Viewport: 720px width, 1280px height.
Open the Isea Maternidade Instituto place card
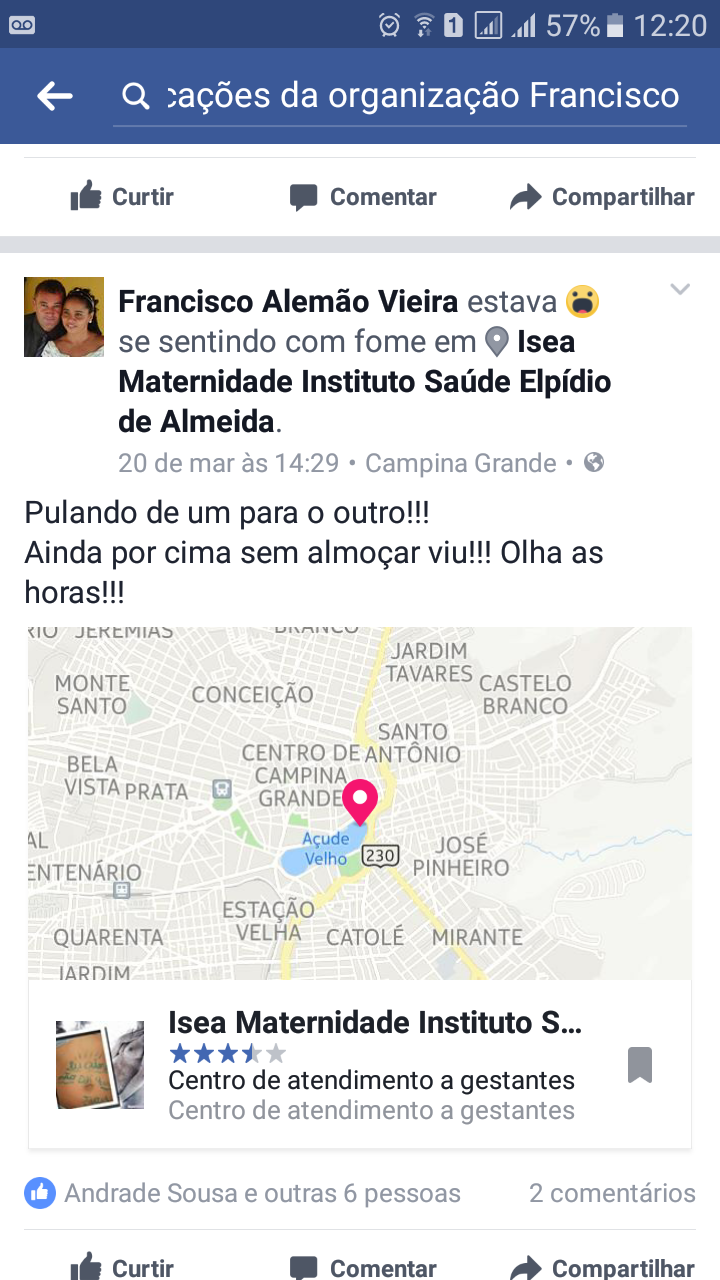tap(360, 1064)
